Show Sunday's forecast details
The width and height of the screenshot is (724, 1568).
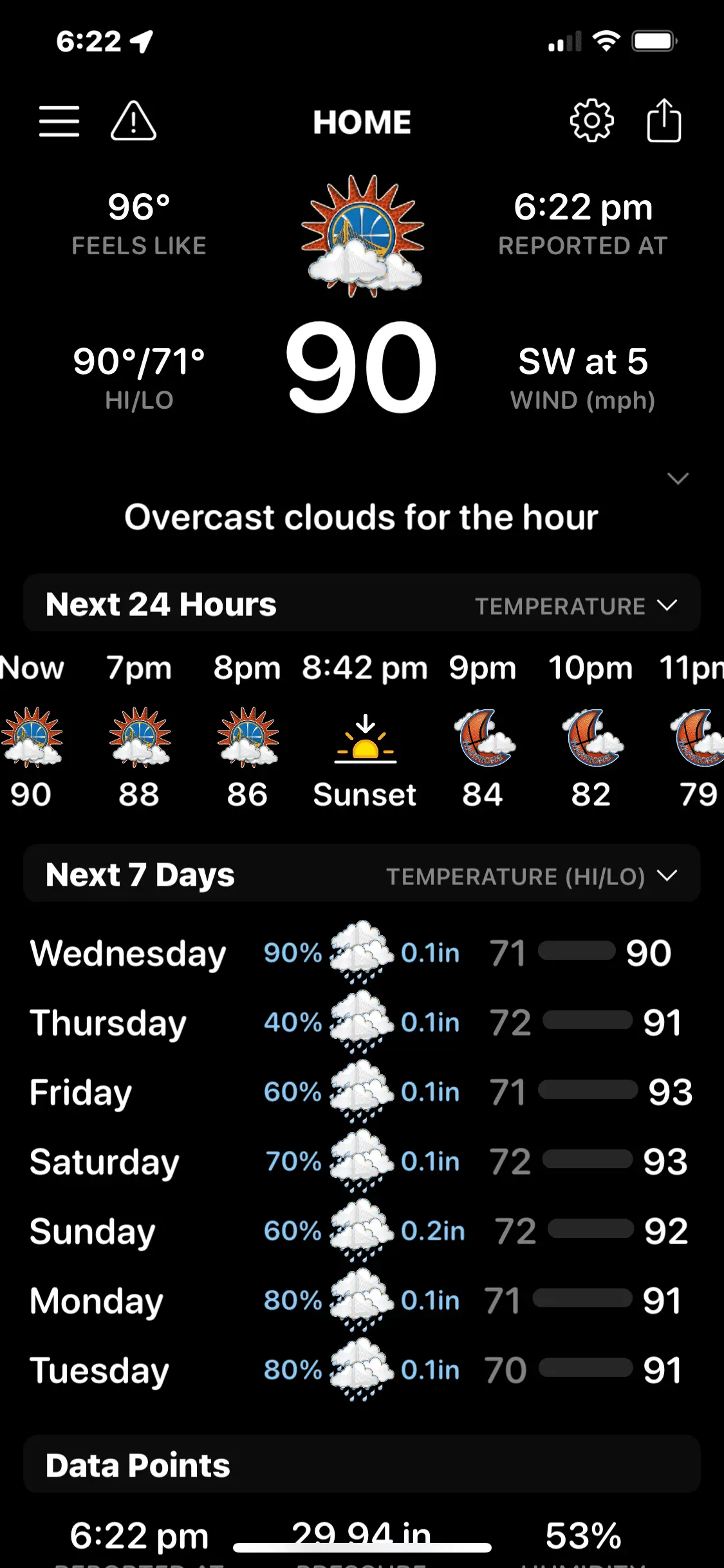tap(362, 1231)
